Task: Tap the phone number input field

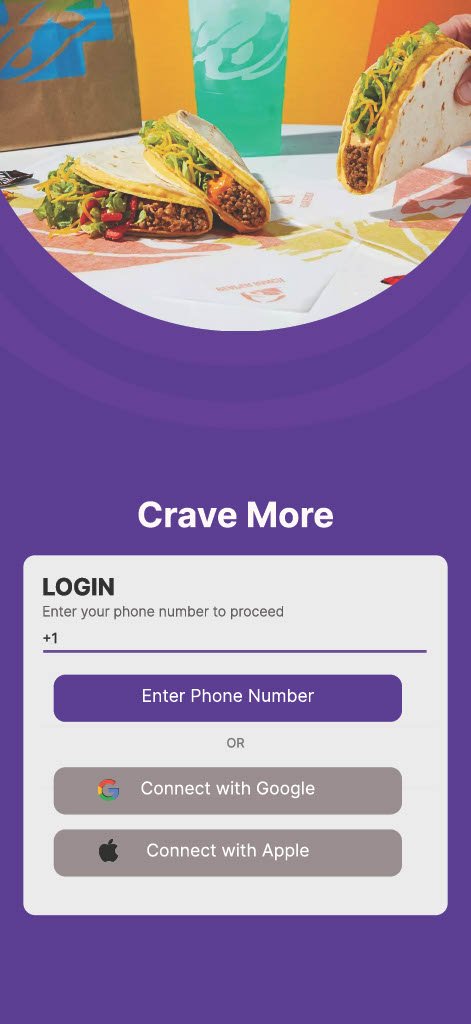Action: 235,639
